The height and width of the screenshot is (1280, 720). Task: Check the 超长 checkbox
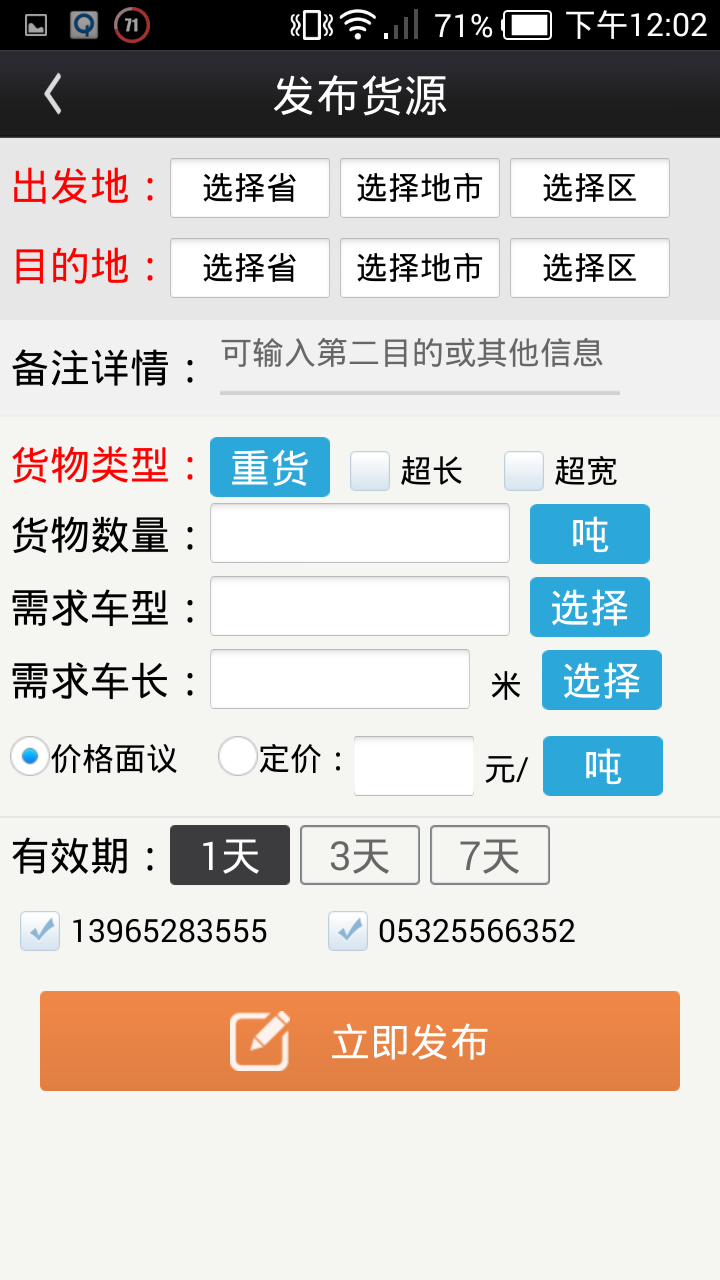370,471
